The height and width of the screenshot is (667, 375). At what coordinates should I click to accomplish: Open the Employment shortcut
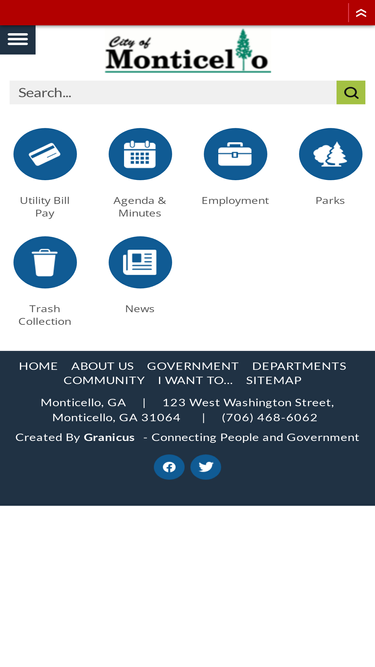(235, 167)
